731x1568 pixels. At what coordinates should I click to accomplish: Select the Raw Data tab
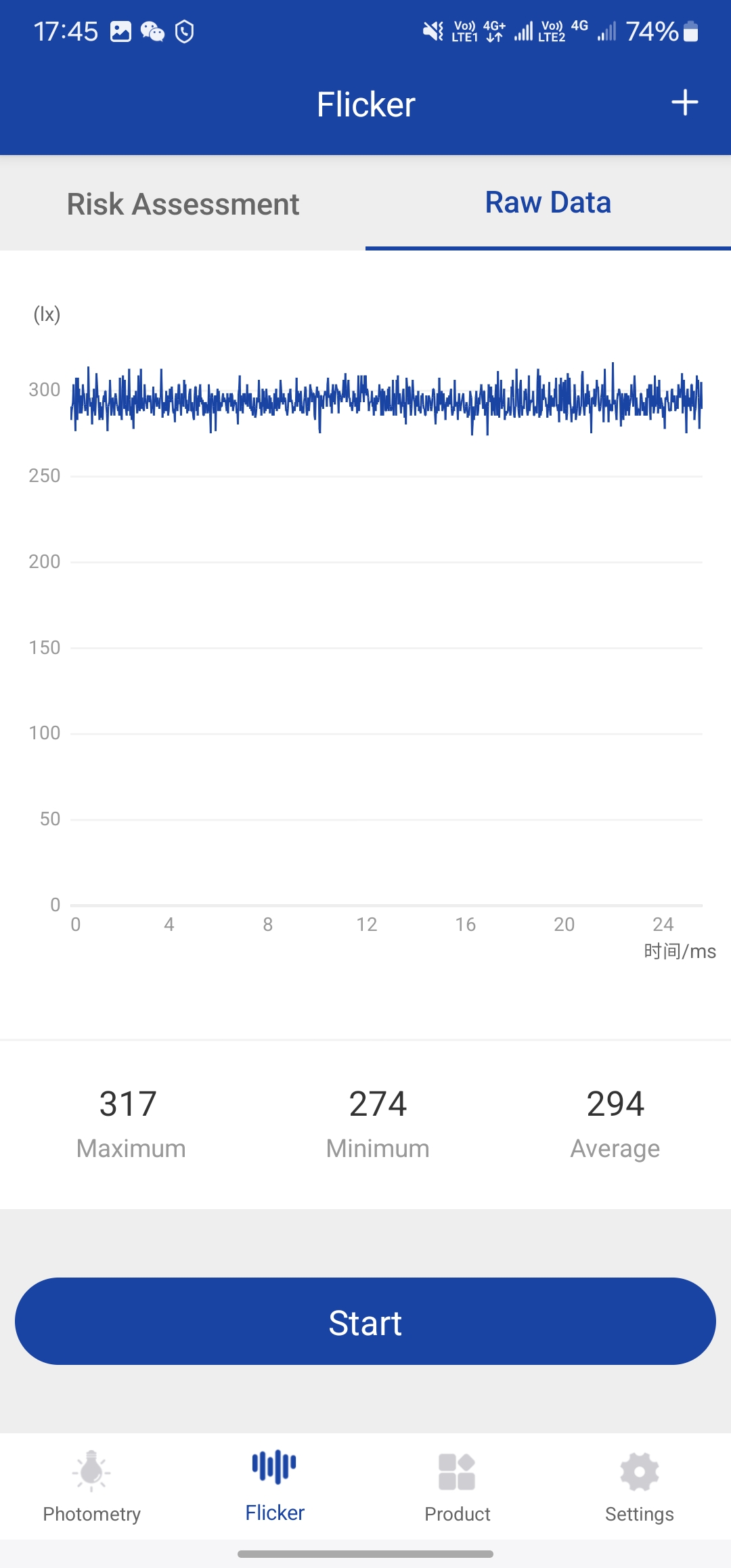click(x=548, y=202)
